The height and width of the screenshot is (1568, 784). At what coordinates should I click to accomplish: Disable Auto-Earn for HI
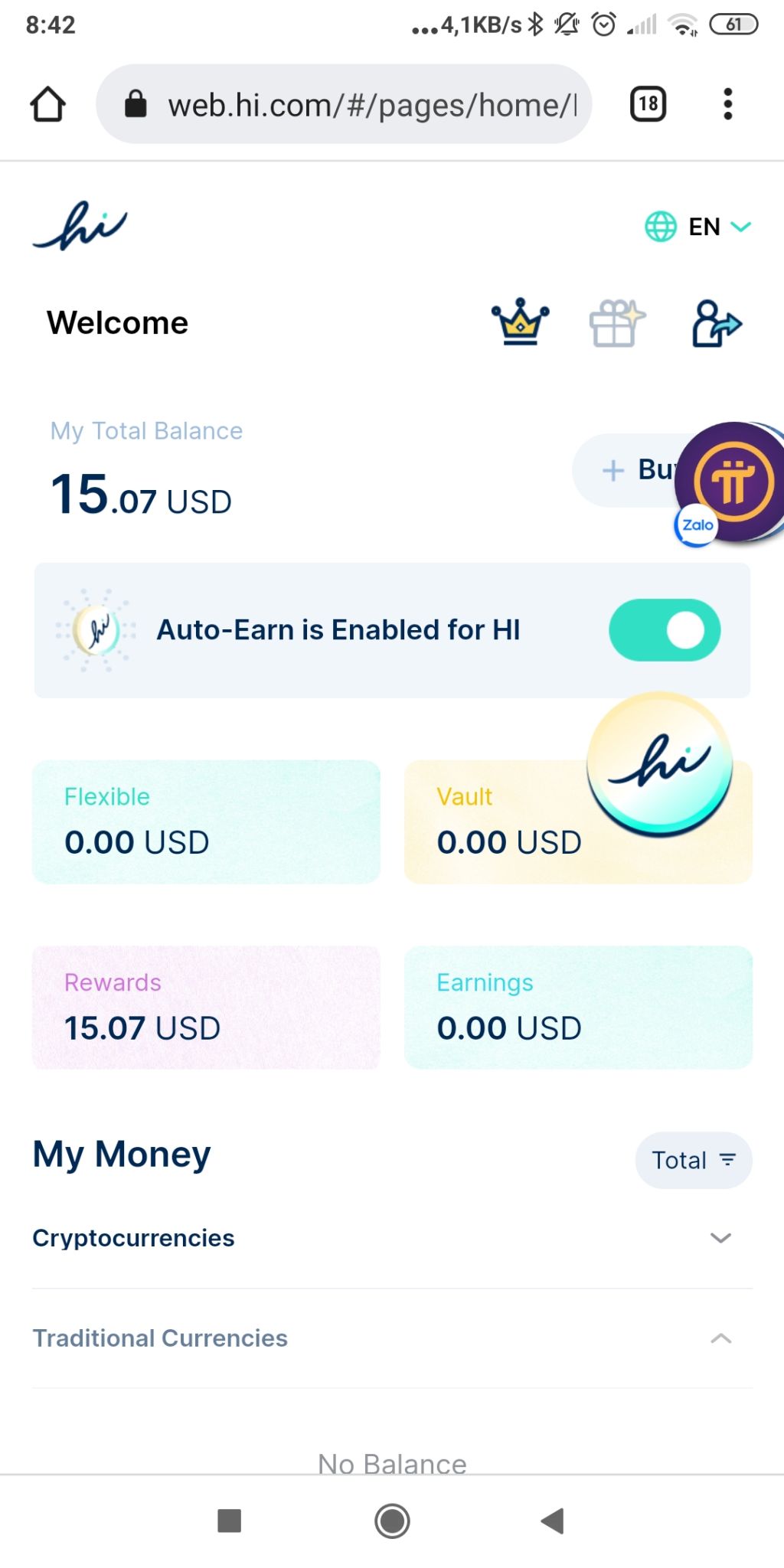[x=665, y=630]
